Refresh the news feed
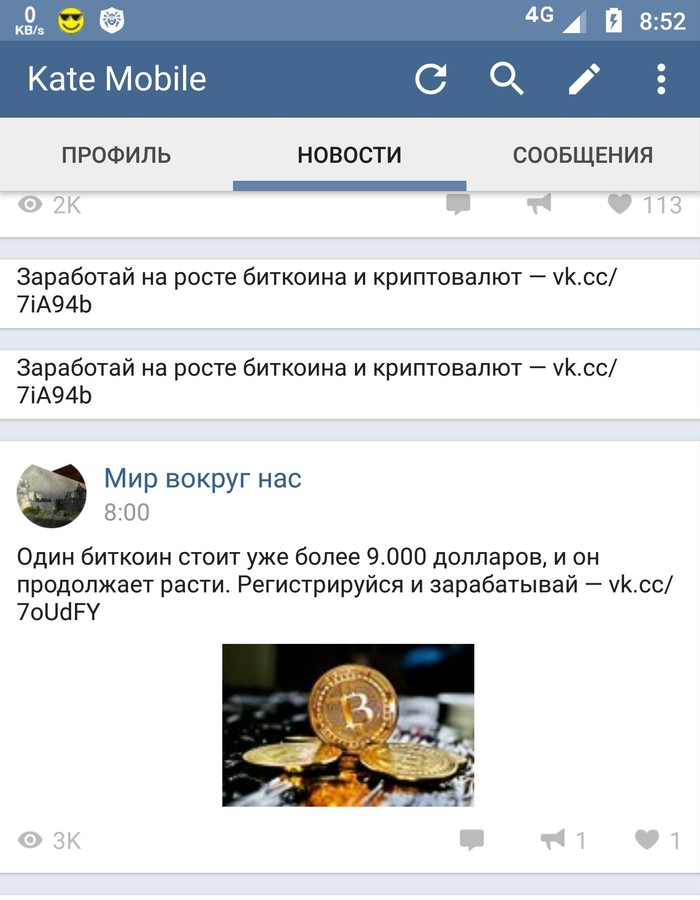This screenshot has height=900, width=700. coord(431,79)
